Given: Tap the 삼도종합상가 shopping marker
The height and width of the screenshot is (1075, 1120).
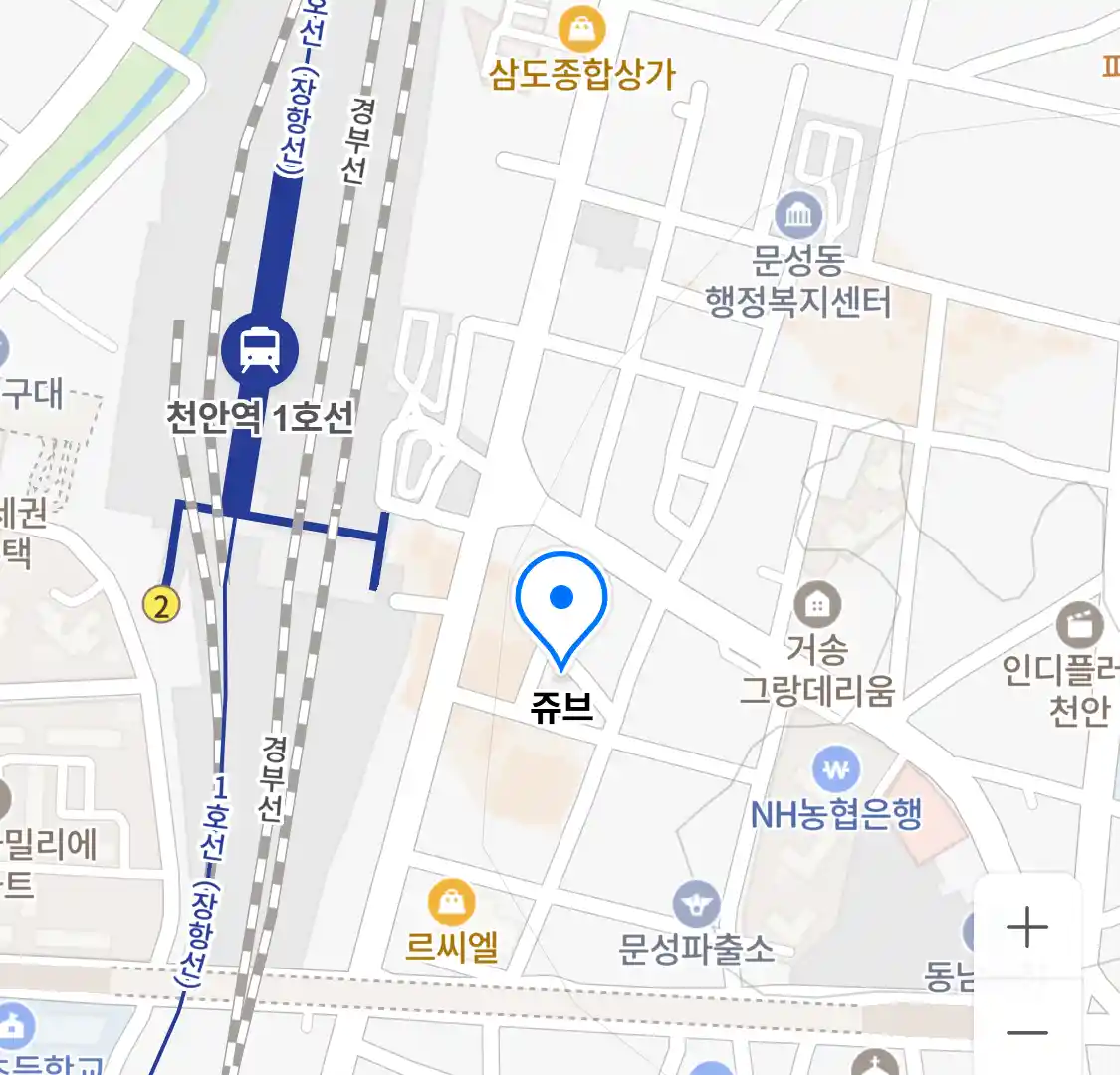Looking at the screenshot, I should pos(581,30).
